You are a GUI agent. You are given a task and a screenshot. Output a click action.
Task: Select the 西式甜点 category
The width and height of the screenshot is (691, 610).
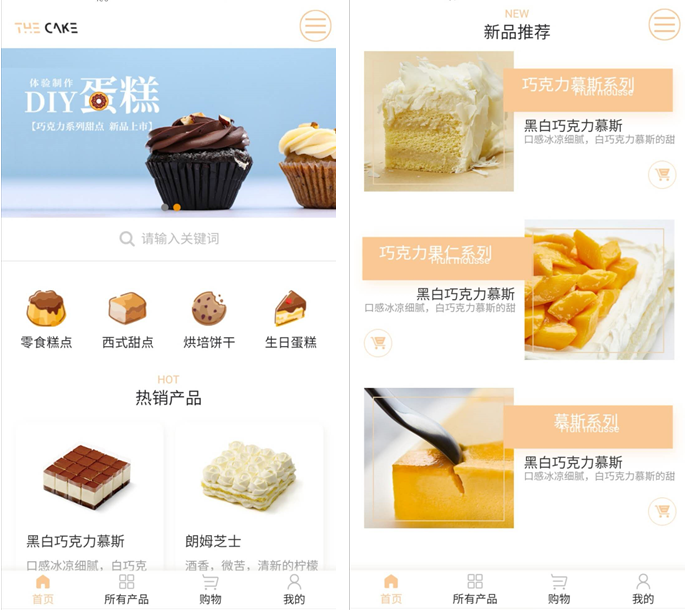click(128, 320)
